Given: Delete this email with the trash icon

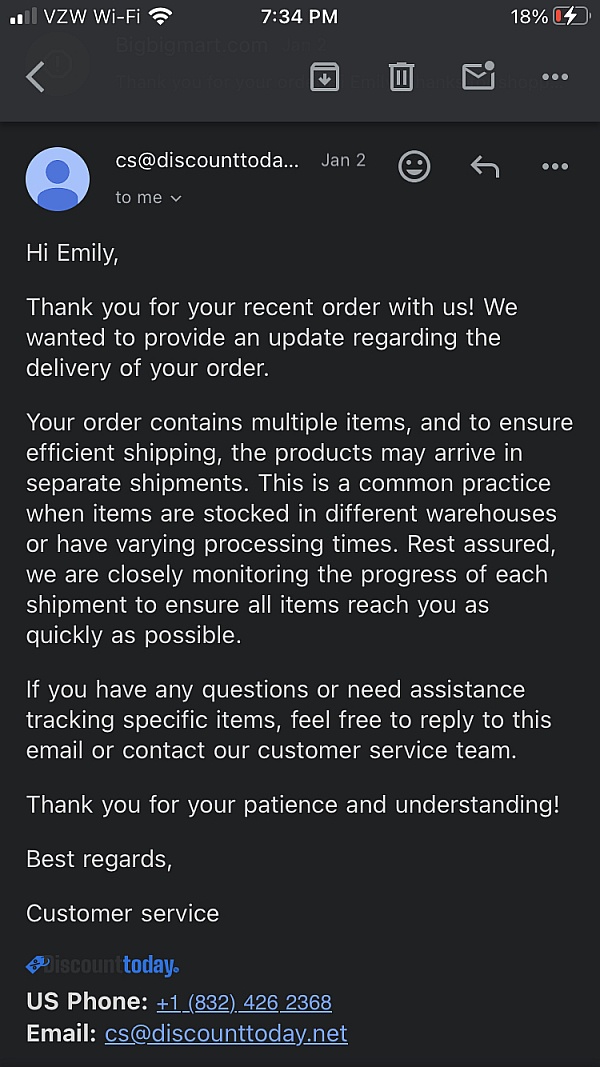Looking at the screenshot, I should (x=401, y=76).
